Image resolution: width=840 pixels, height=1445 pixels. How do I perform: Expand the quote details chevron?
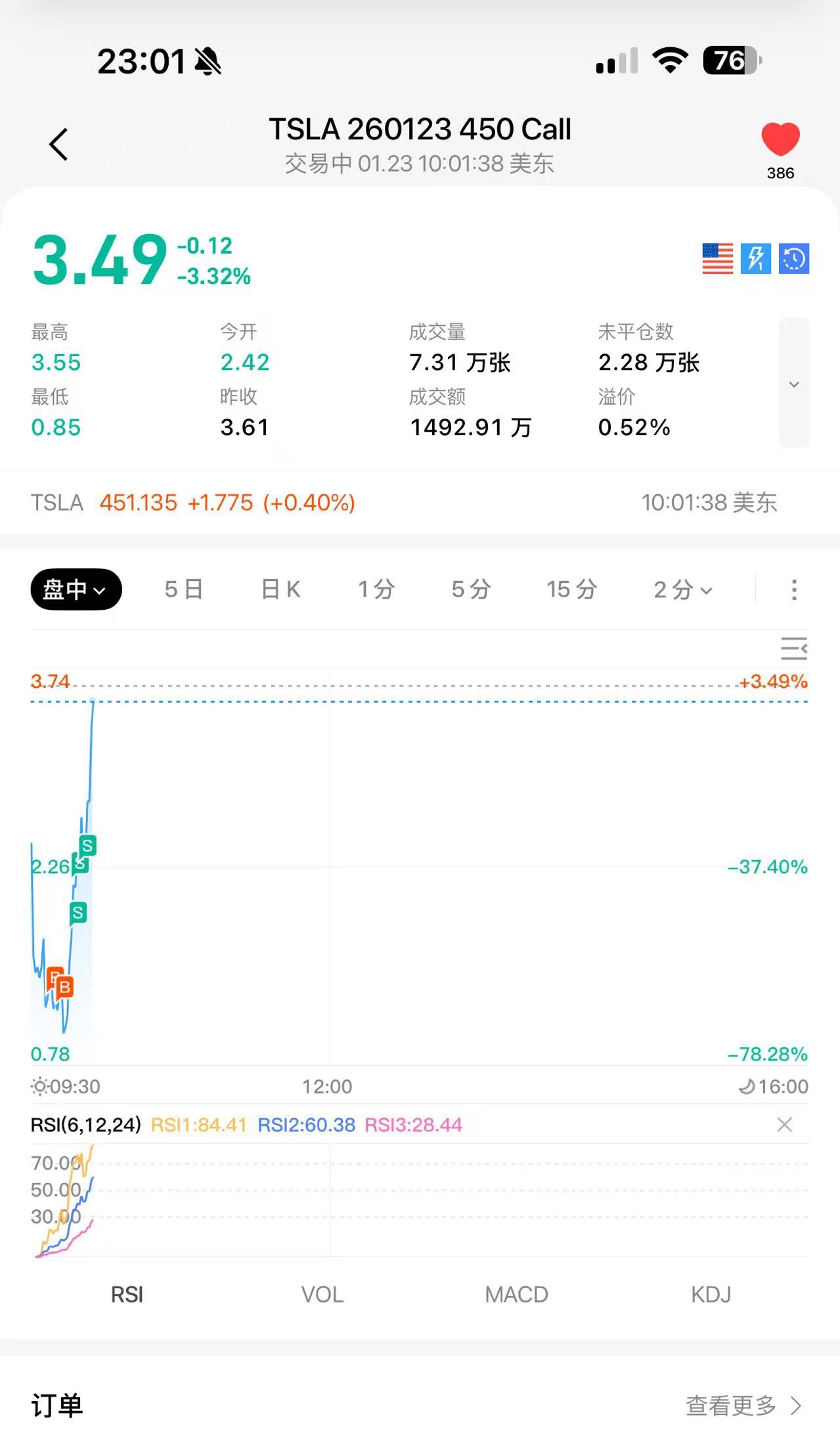793,384
